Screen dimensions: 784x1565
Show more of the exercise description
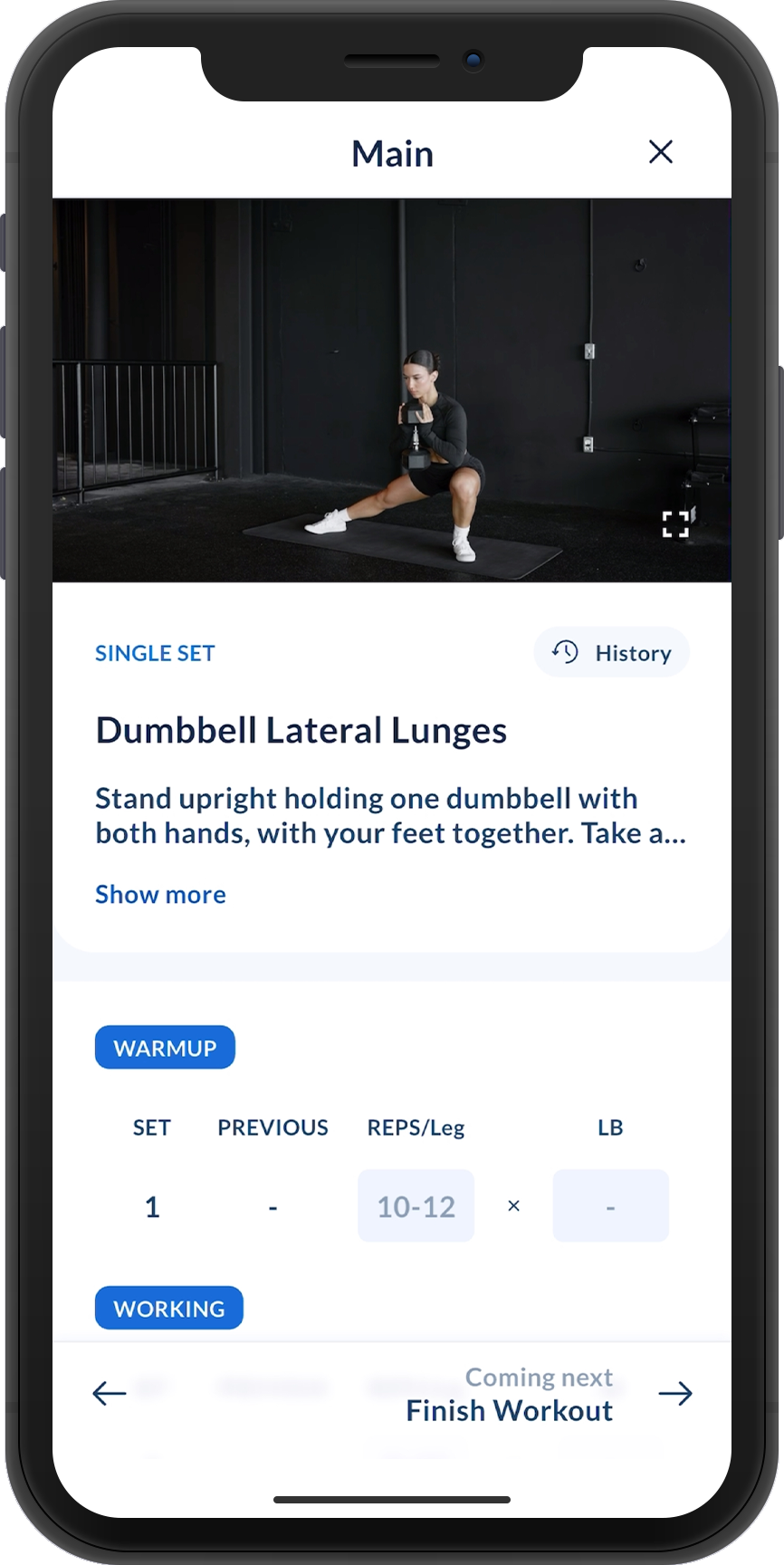click(160, 895)
